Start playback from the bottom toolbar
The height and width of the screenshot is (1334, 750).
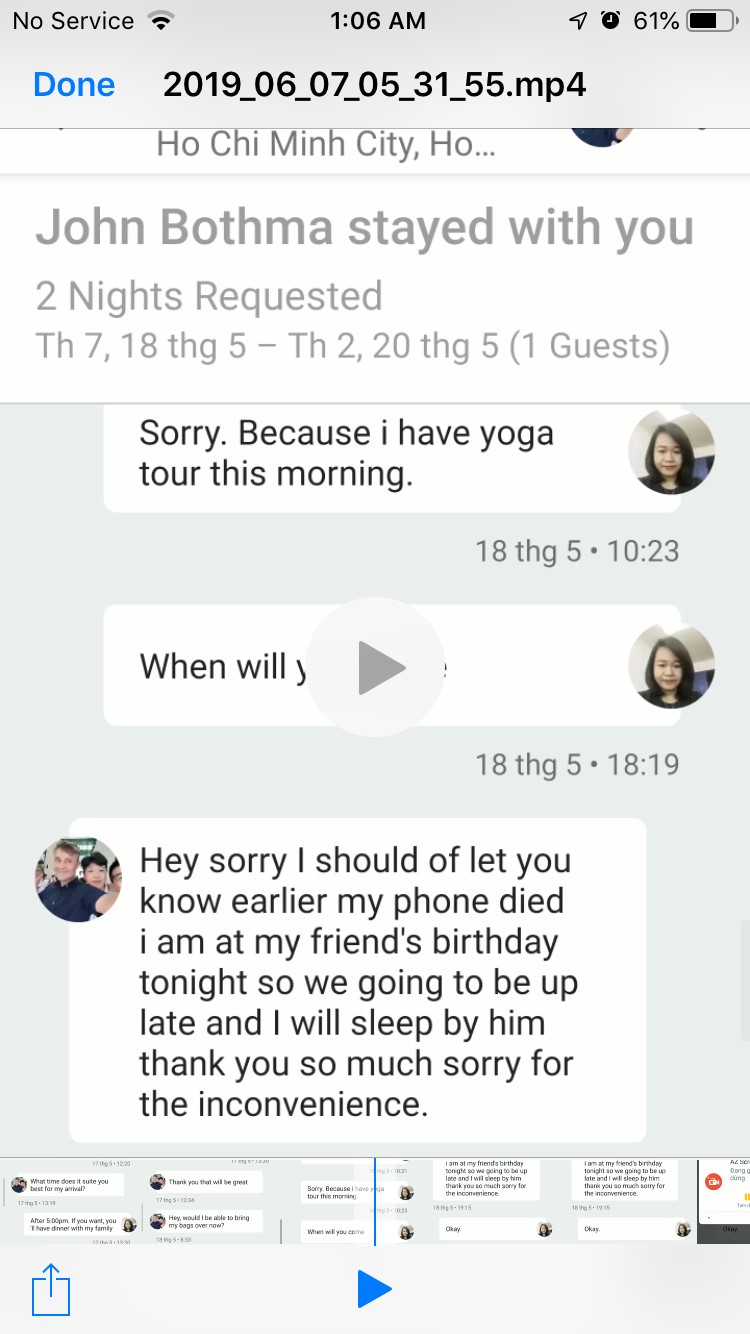(374, 1290)
